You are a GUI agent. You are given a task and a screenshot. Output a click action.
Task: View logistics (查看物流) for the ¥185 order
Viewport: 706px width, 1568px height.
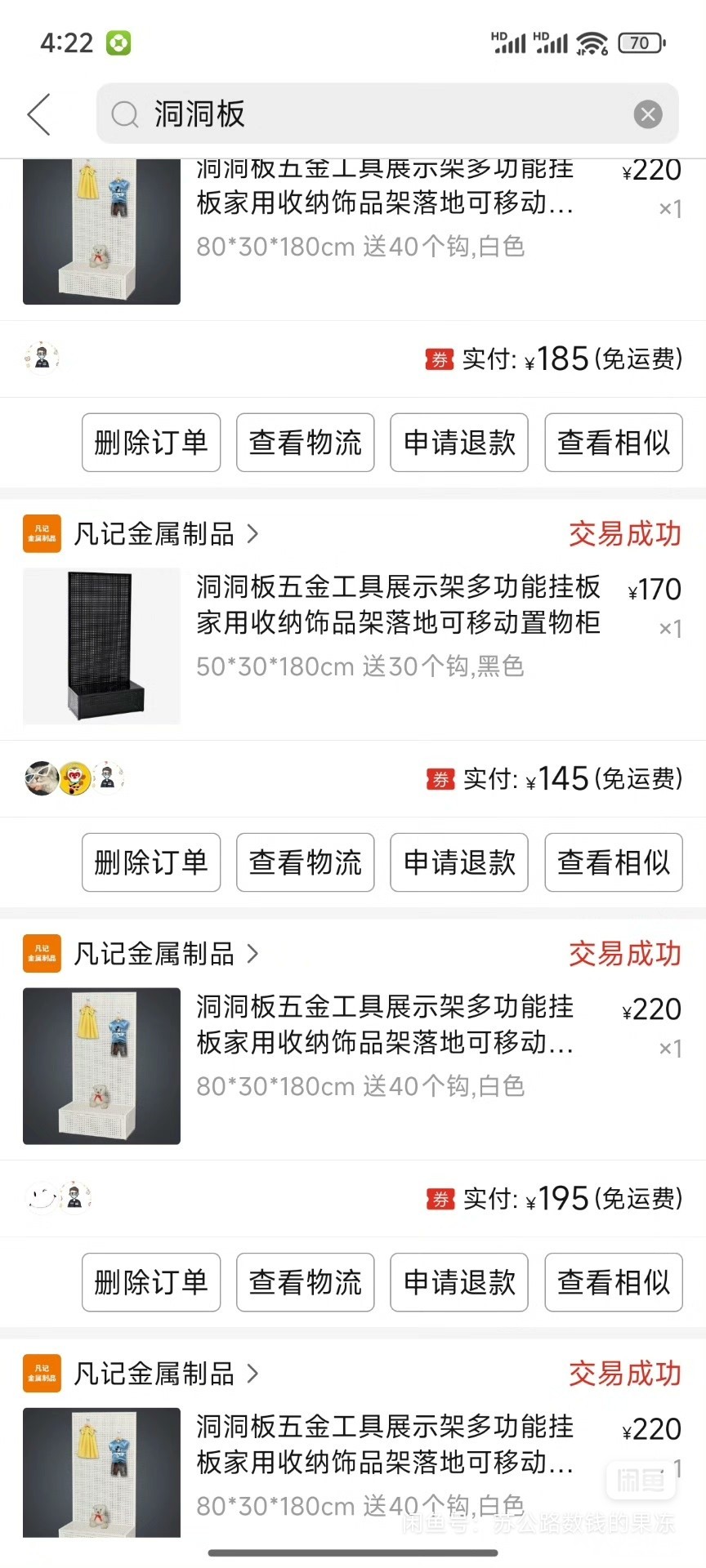point(306,443)
